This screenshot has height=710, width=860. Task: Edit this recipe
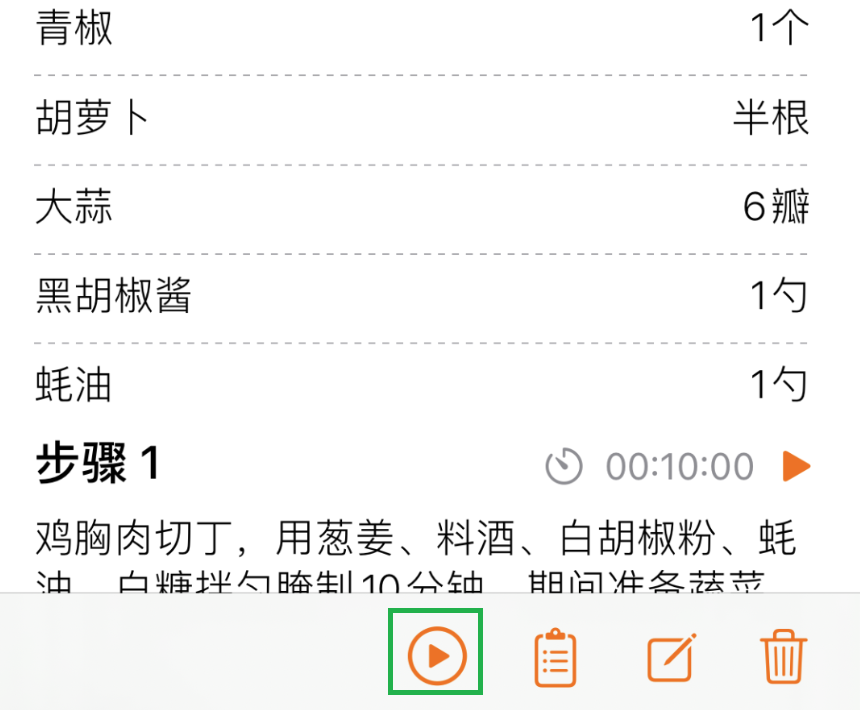(670, 657)
